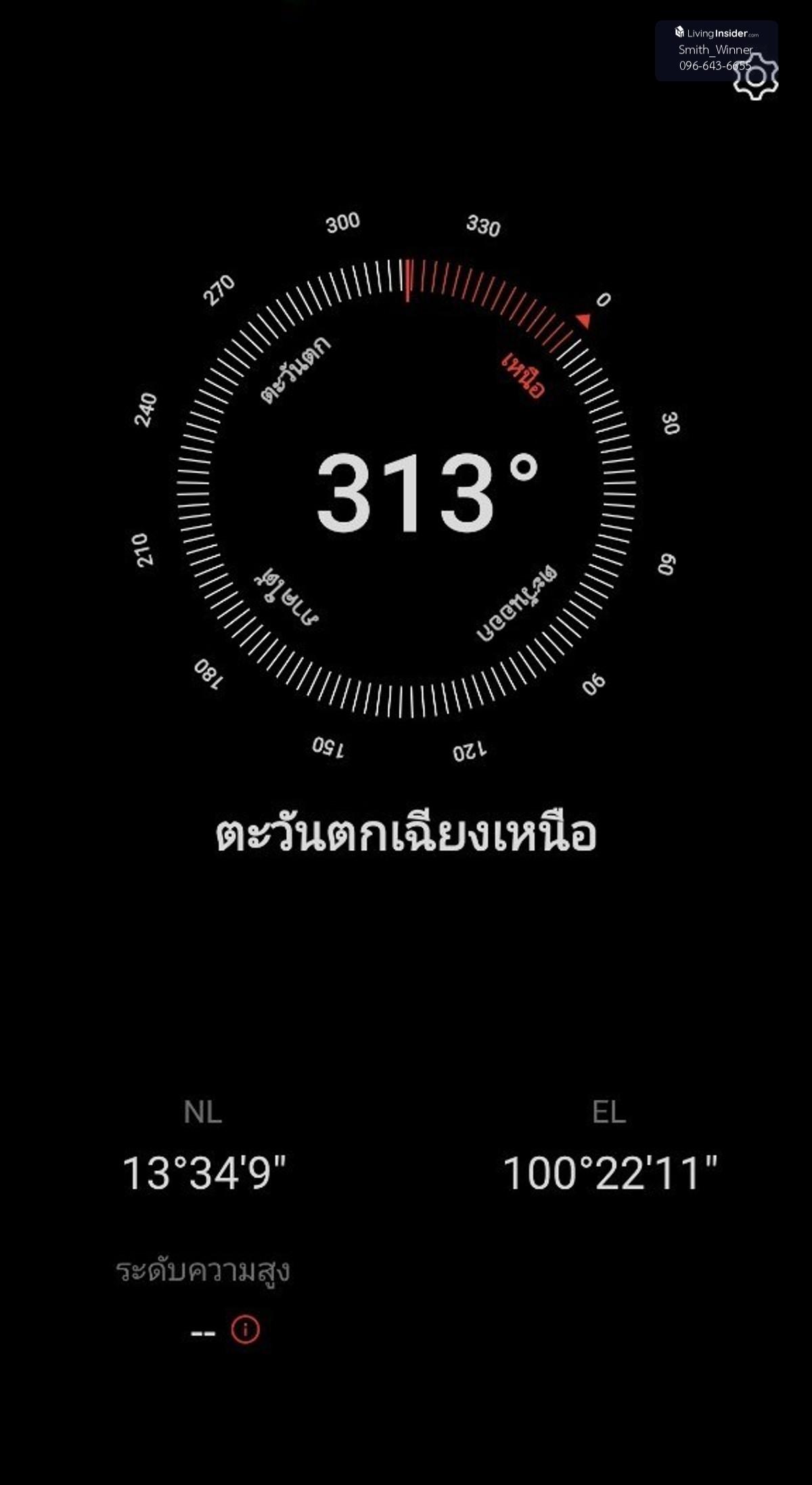Tap the altitude info icon
812x1485 pixels.
245,1329
